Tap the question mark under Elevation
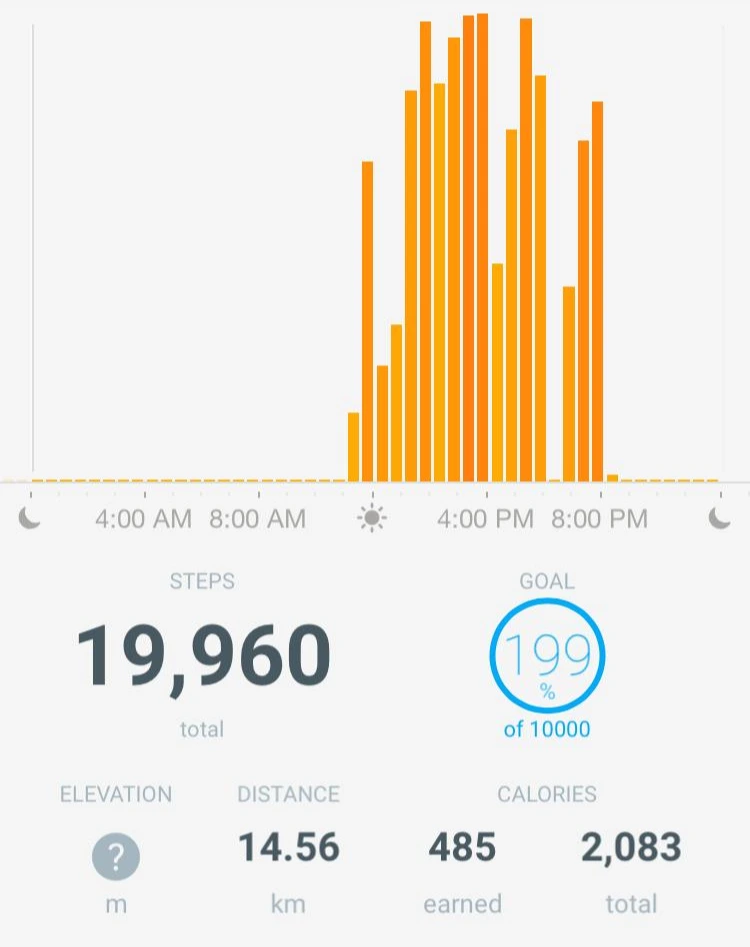The height and width of the screenshot is (947, 750). [116, 856]
